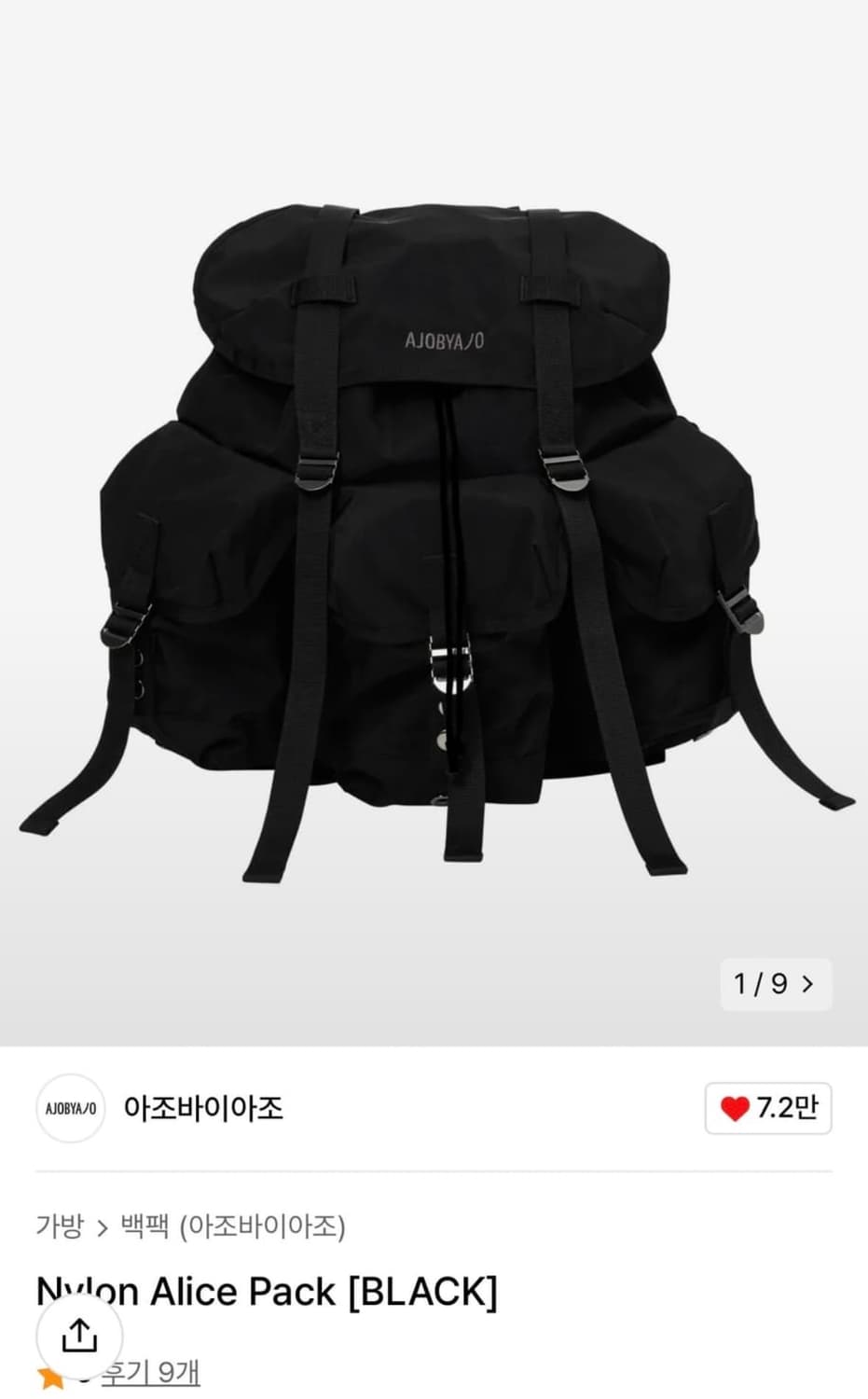The width and height of the screenshot is (868, 1399).
Task: Open the AJOBYAJO brand logo circle
Action: coord(70,1109)
